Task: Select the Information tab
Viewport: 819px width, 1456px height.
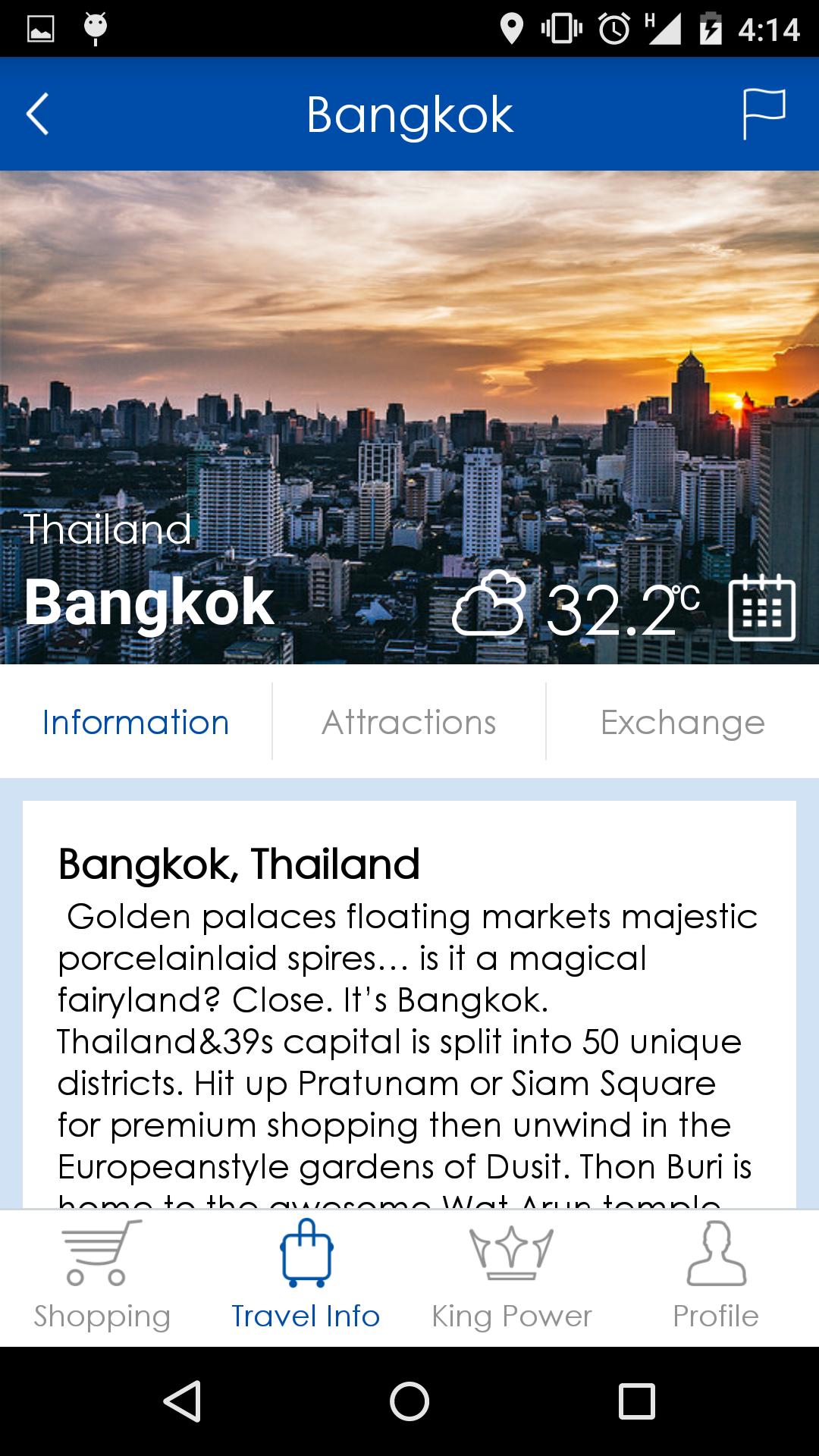Action: 136,722
